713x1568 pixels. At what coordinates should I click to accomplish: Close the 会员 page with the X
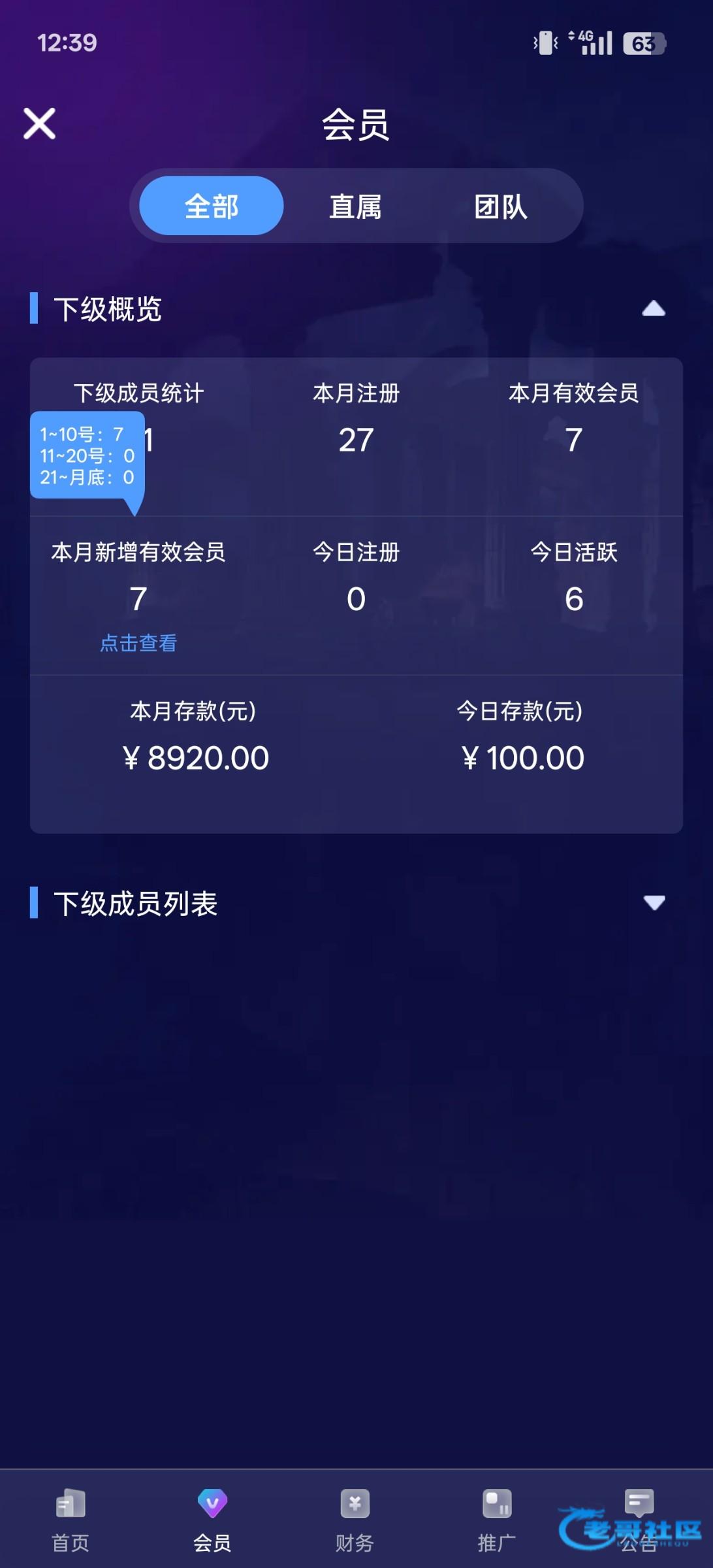click(39, 123)
